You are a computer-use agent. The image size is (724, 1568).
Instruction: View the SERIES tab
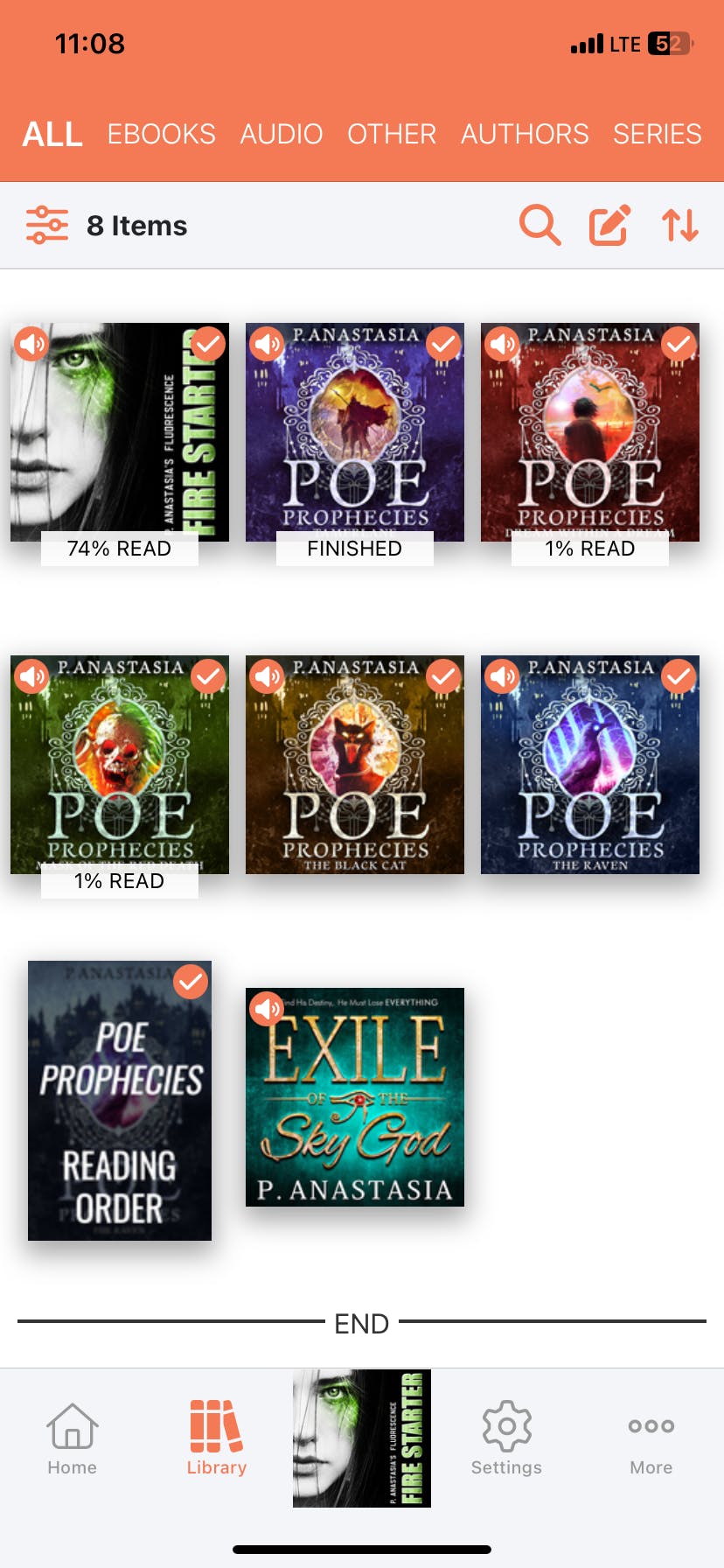tap(658, 134)
